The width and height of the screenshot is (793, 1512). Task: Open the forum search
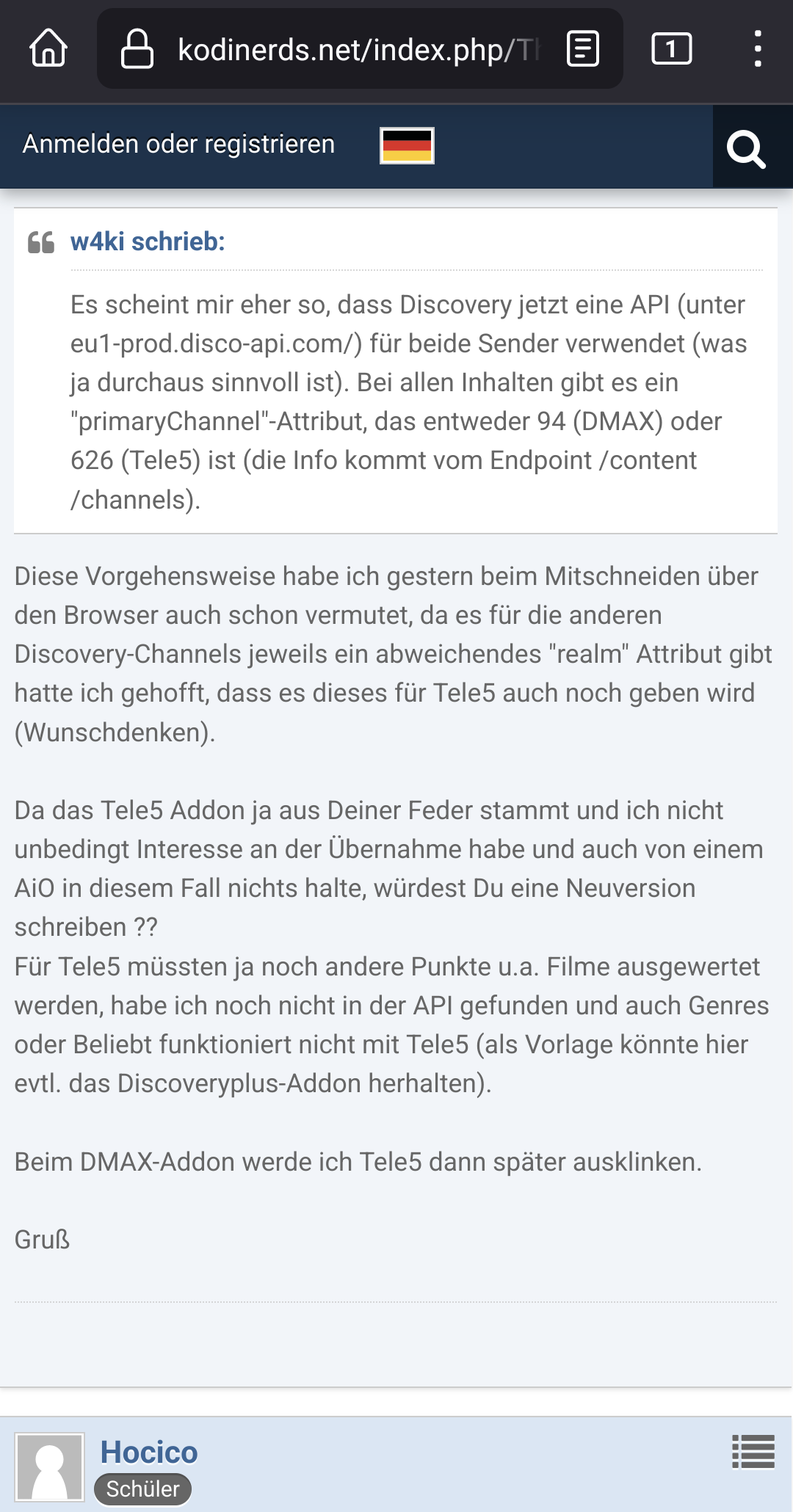[746, 148]
